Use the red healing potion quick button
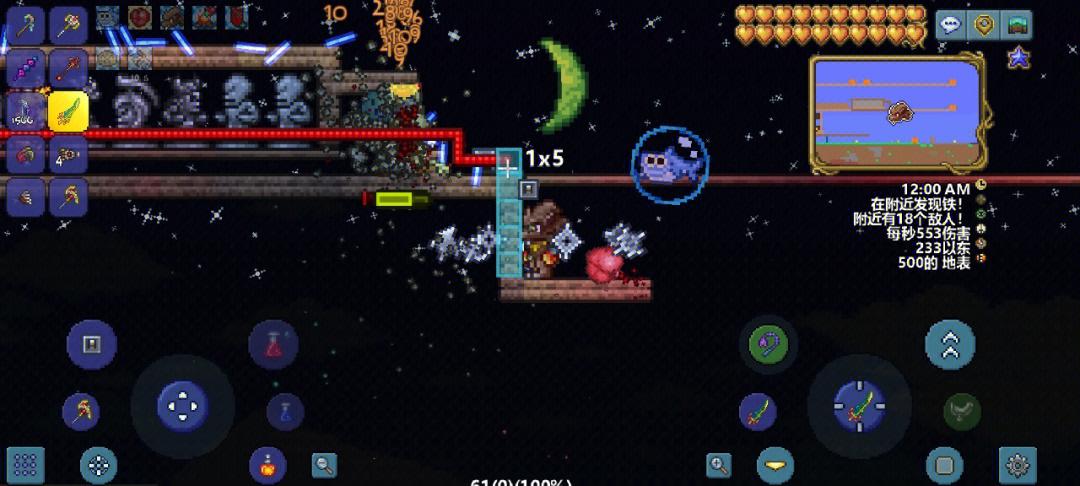The height and width of the screenshot is (486, 1080). 273,345
